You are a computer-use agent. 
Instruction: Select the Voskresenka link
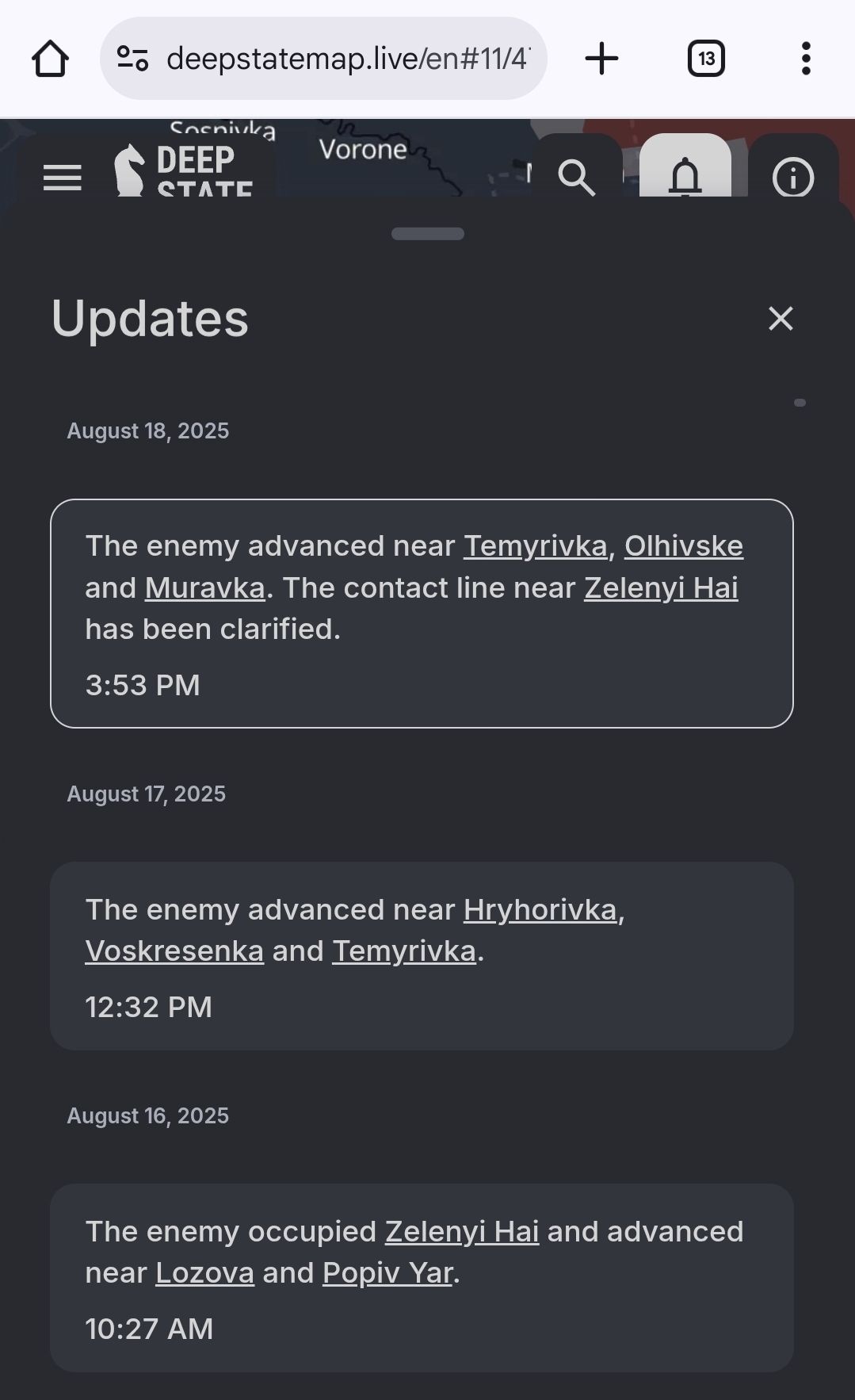174,951
